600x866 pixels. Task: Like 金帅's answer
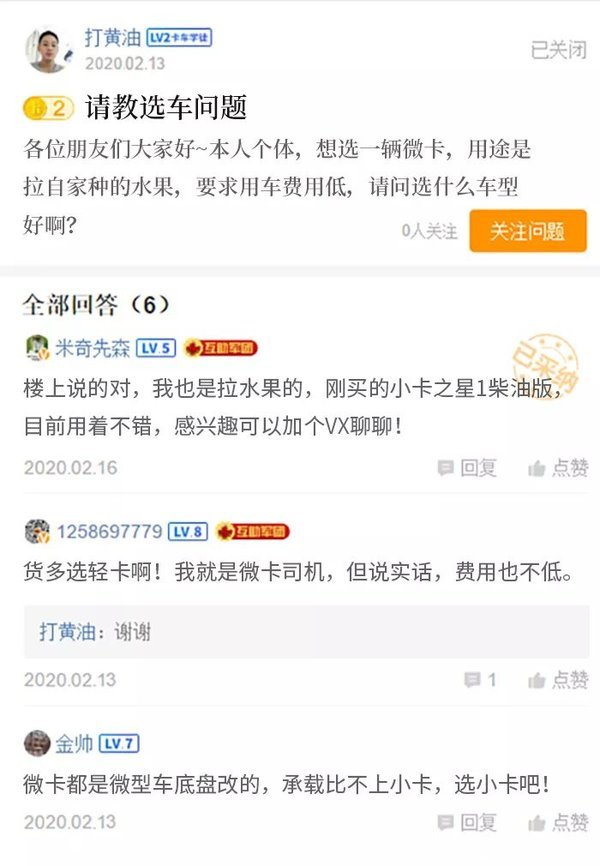point(558,823)
